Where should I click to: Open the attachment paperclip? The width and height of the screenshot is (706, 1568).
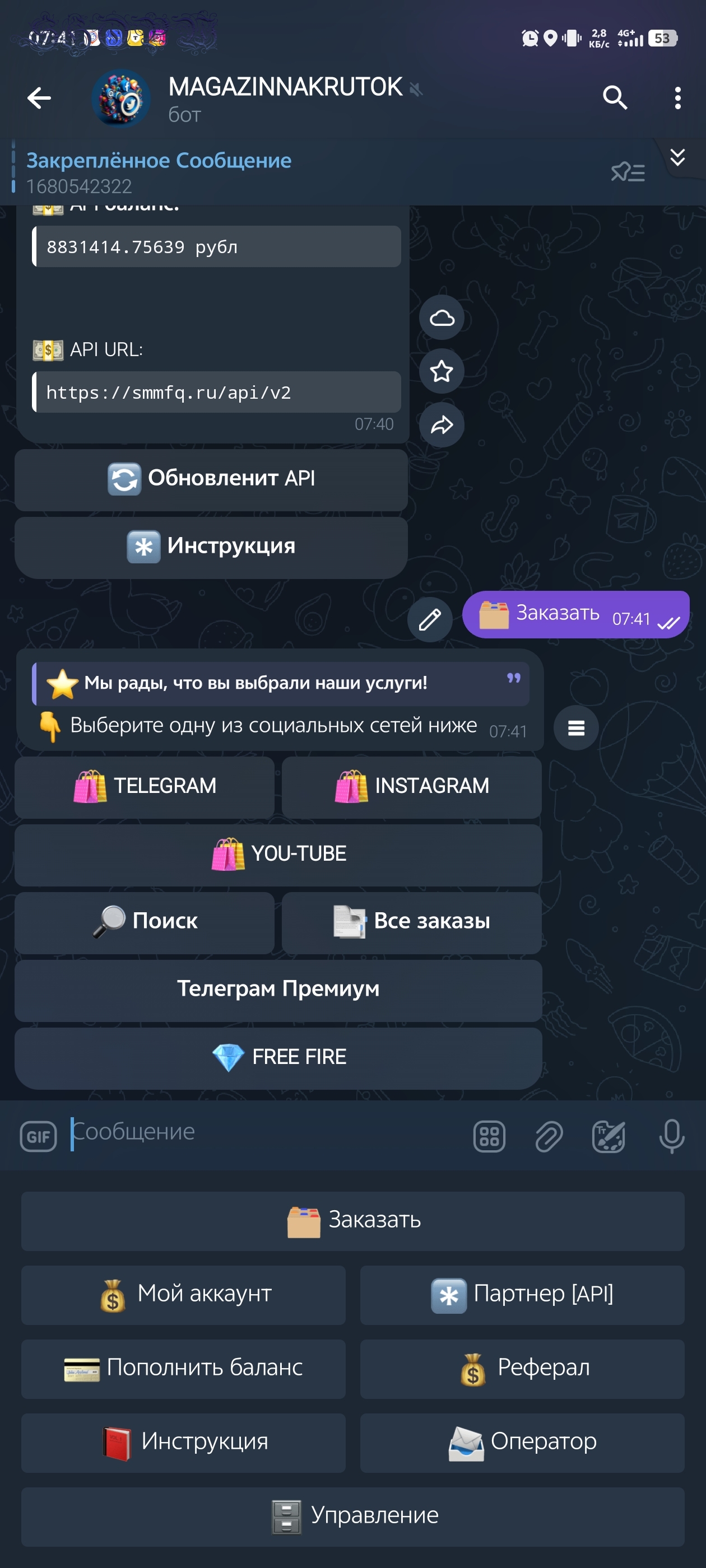(x=549, y=1136)
